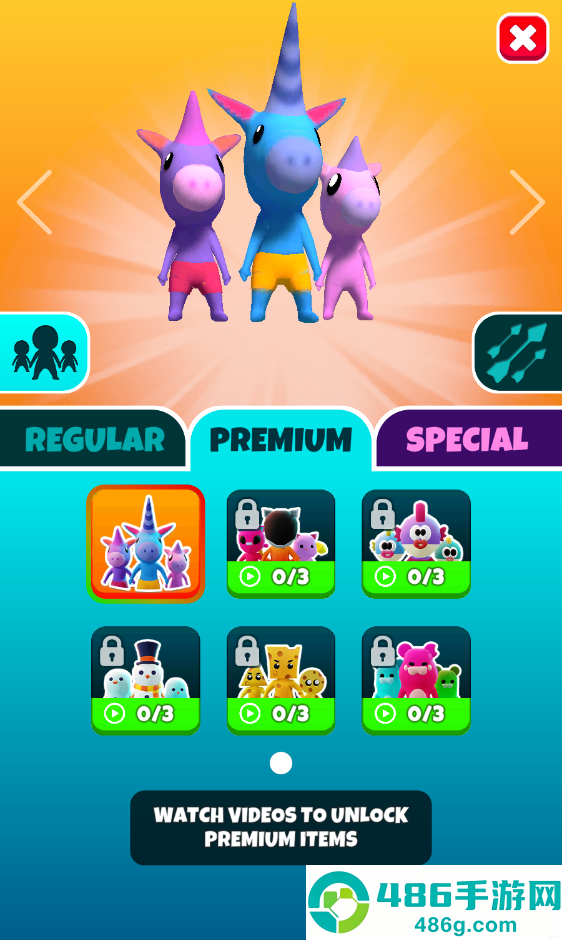Select the Premium tab
562x940 pixels.
click(x=281, y=439)
